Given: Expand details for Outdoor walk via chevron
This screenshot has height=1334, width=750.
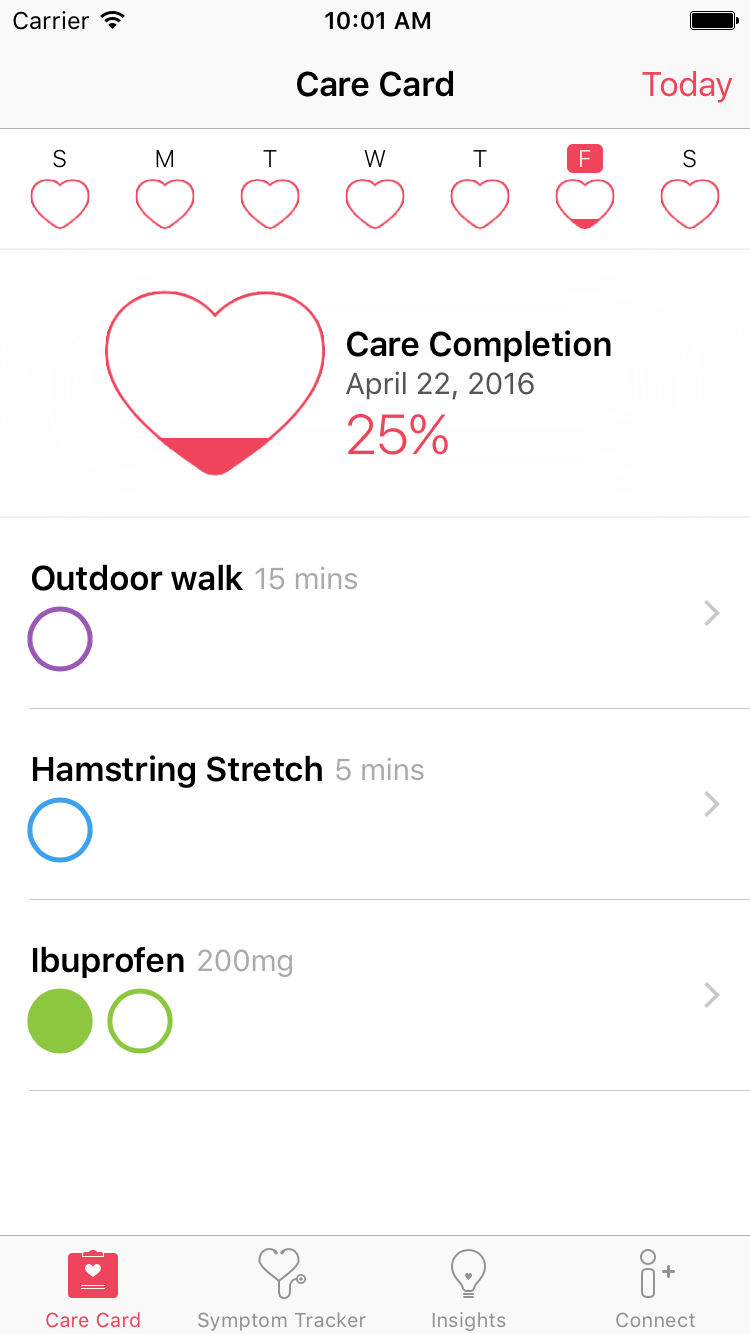Looking at the screenshot, I should [710, 613].
